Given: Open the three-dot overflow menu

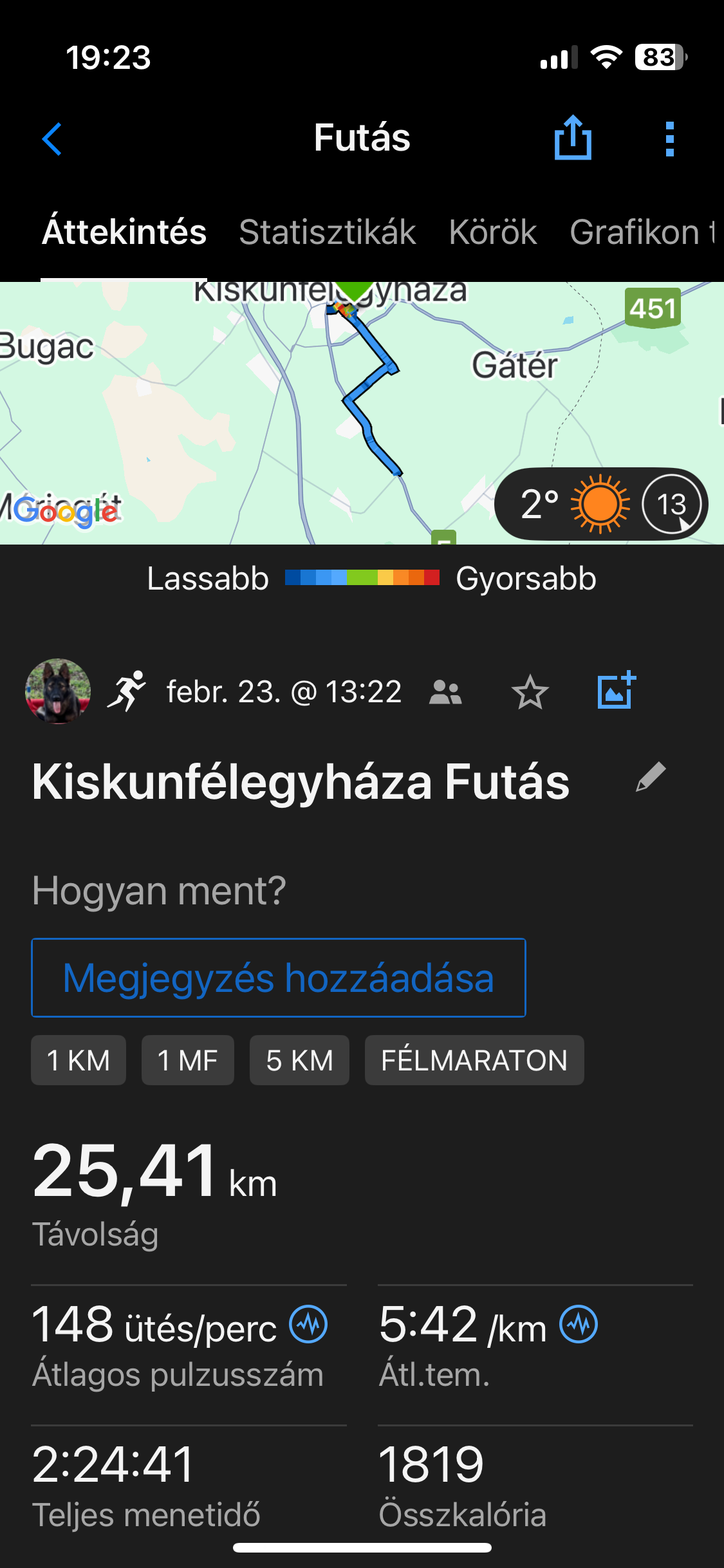Looking at the screenshot, I should point(669,138).
